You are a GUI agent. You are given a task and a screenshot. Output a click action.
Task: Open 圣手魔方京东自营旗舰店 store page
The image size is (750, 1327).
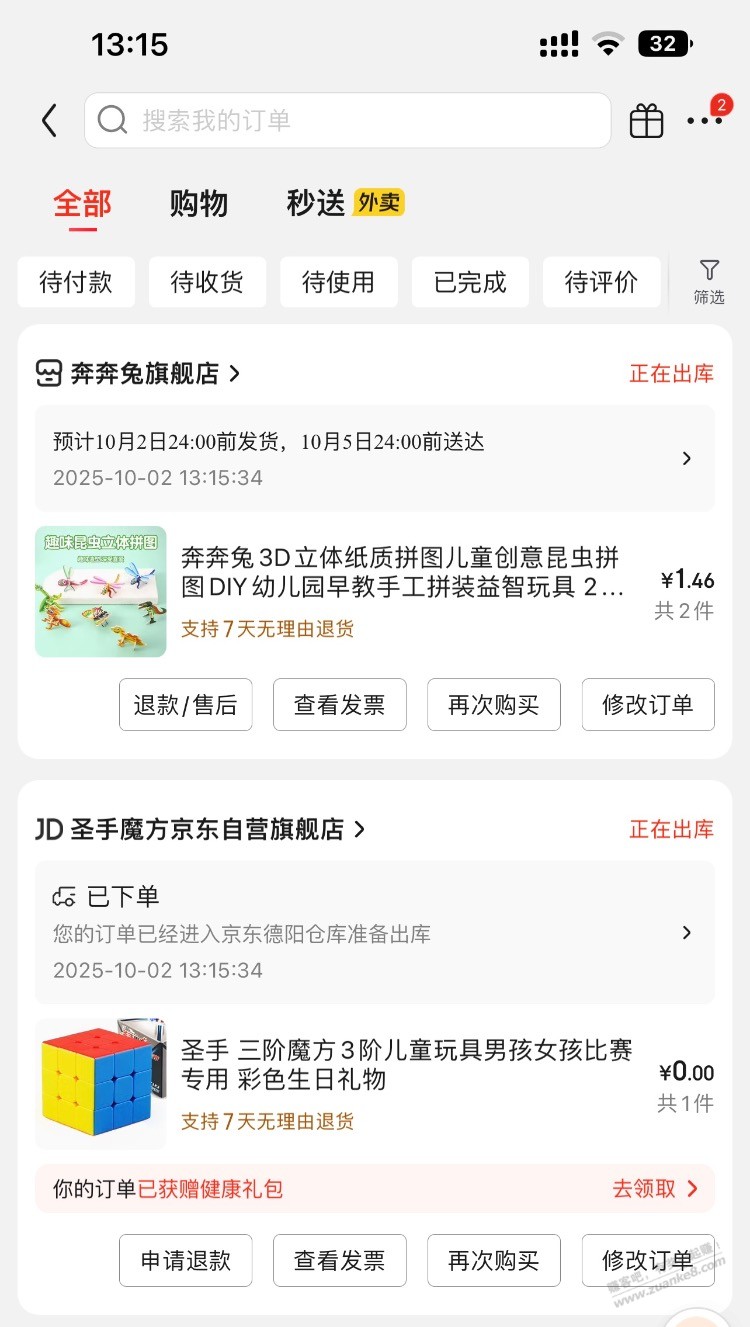[x=206, y=830]
